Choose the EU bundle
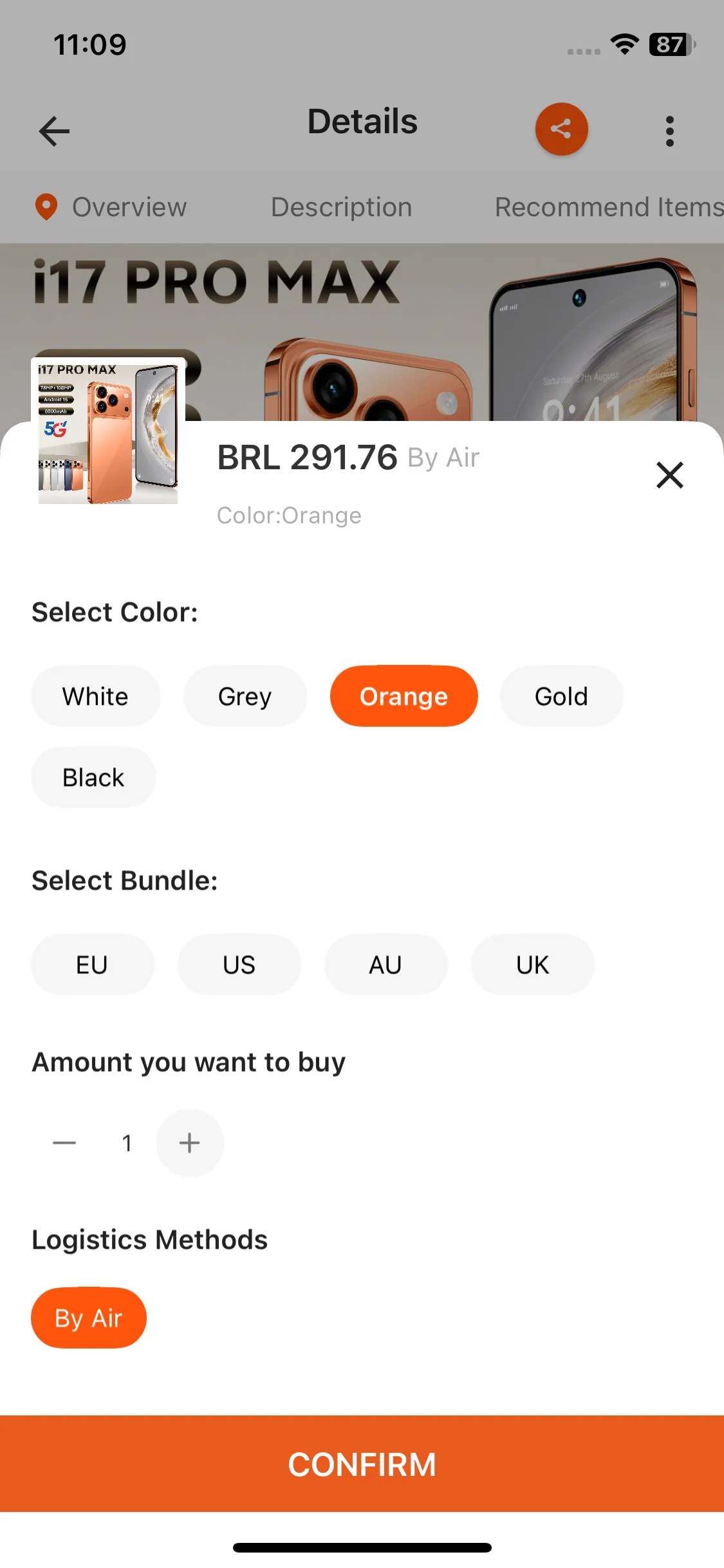Image resolution: width=724 pixels, height=1568 pixels. click(92, 965)
